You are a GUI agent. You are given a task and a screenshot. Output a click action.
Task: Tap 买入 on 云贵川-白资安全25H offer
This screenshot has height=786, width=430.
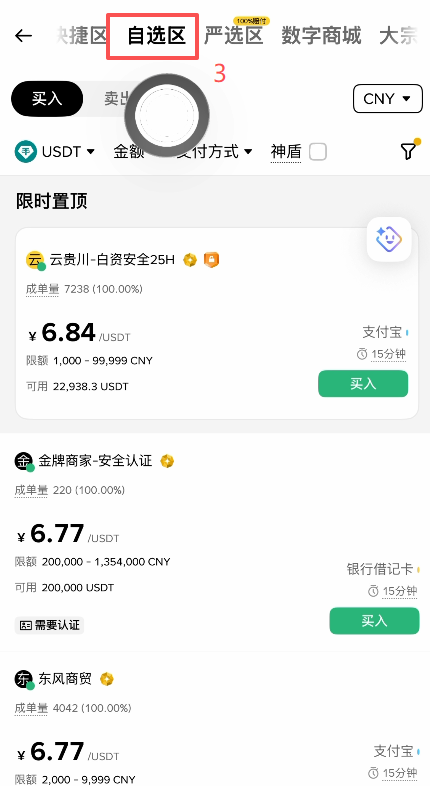pos(363,384)
